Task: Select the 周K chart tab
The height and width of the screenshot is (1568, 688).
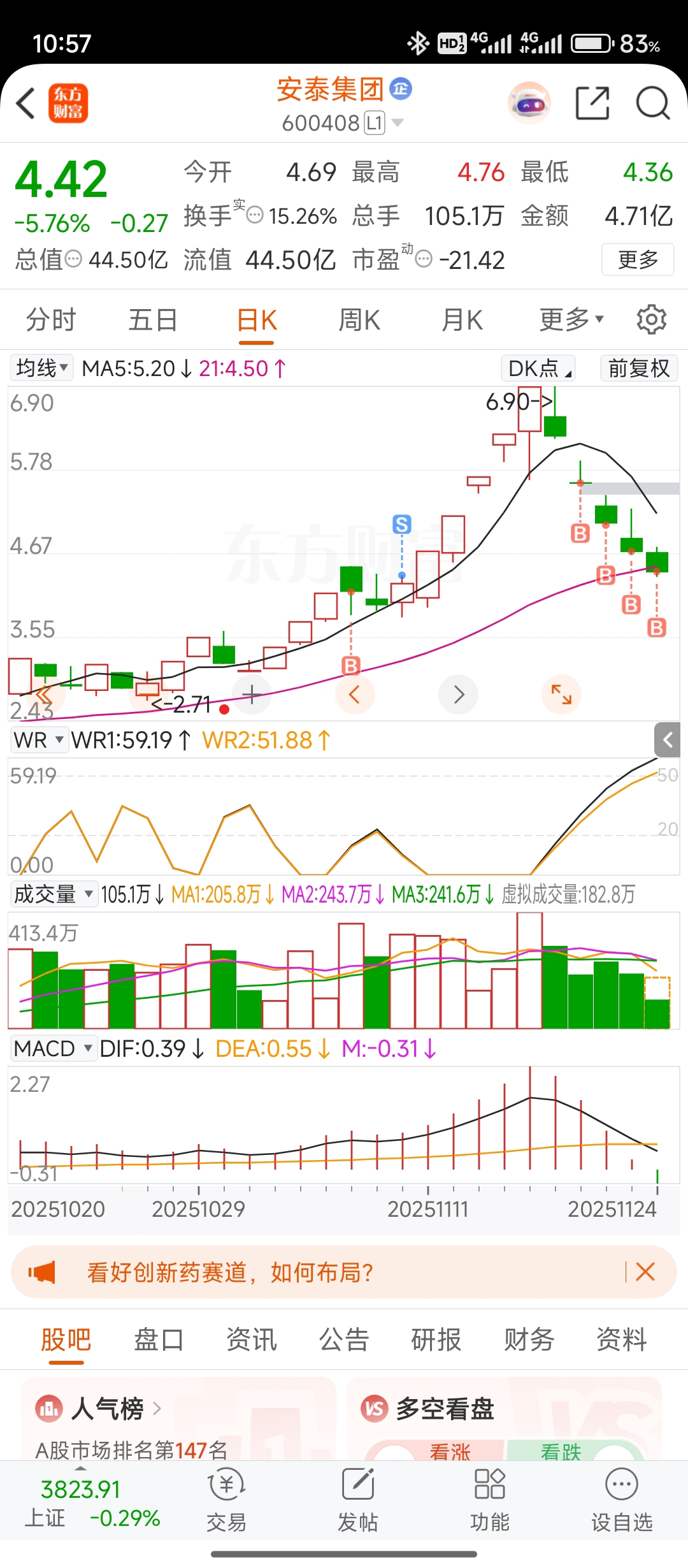Action: 359,320
